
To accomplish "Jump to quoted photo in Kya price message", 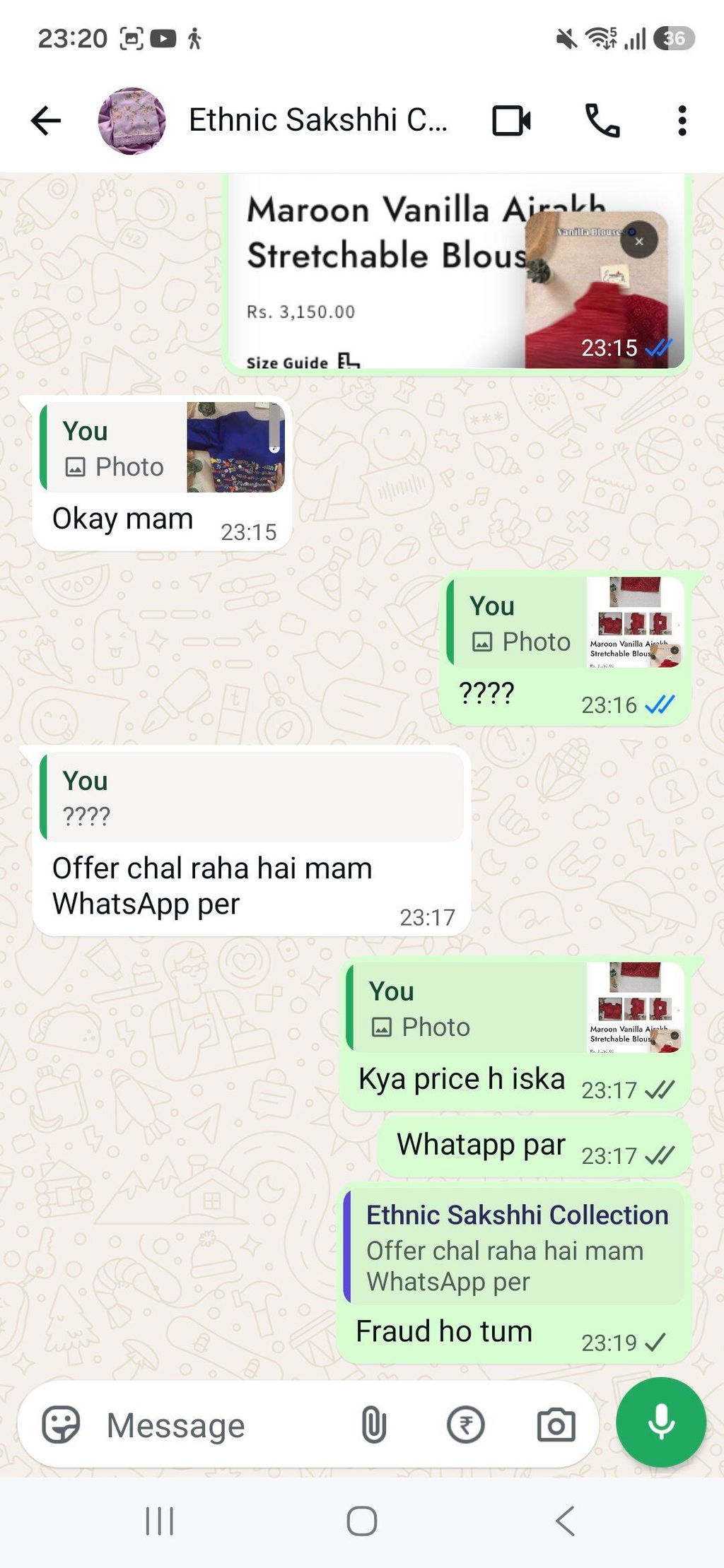I will pyautogui.click(x=515, y=1008).
